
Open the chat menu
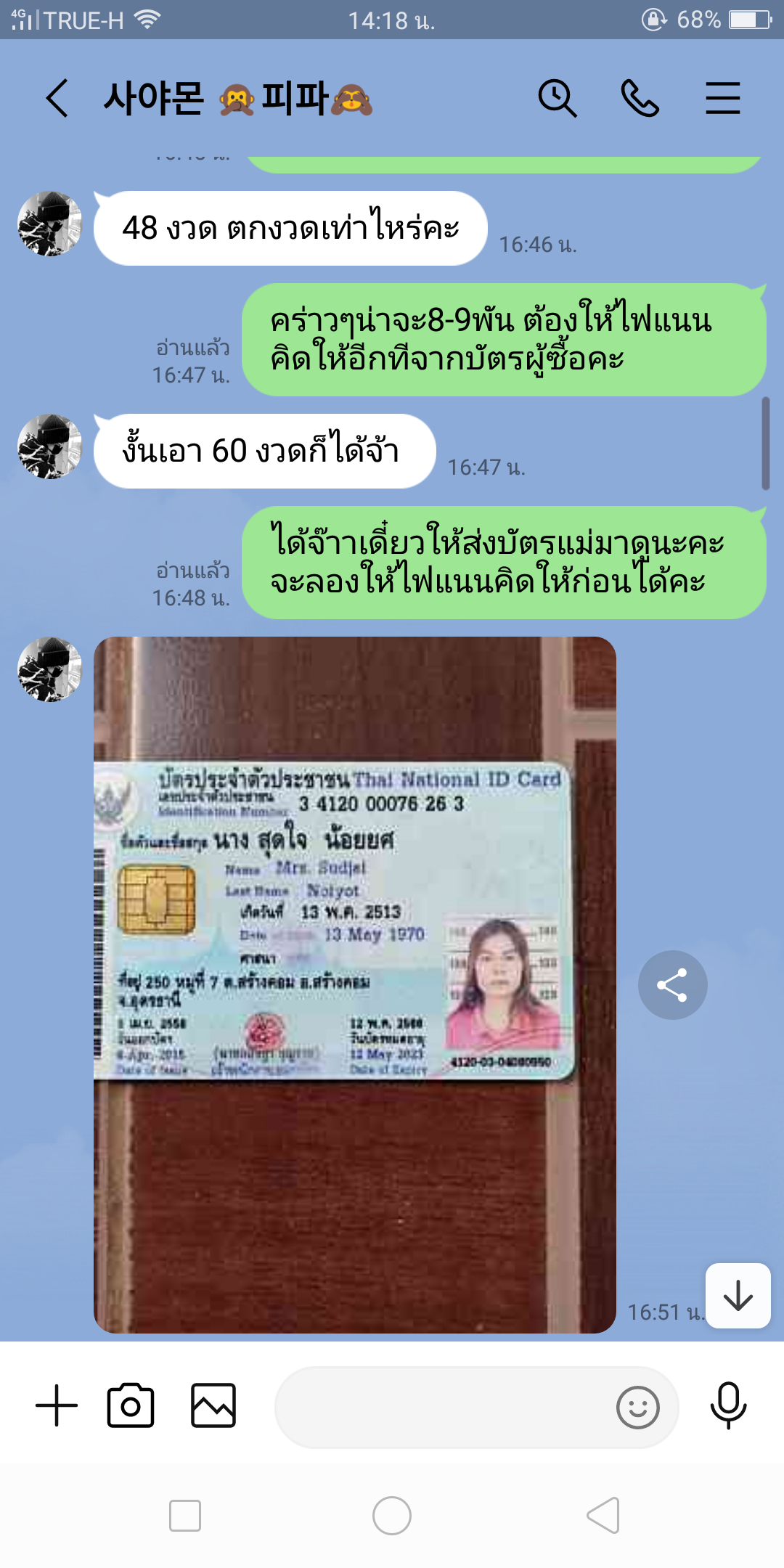tap(722, 98)
